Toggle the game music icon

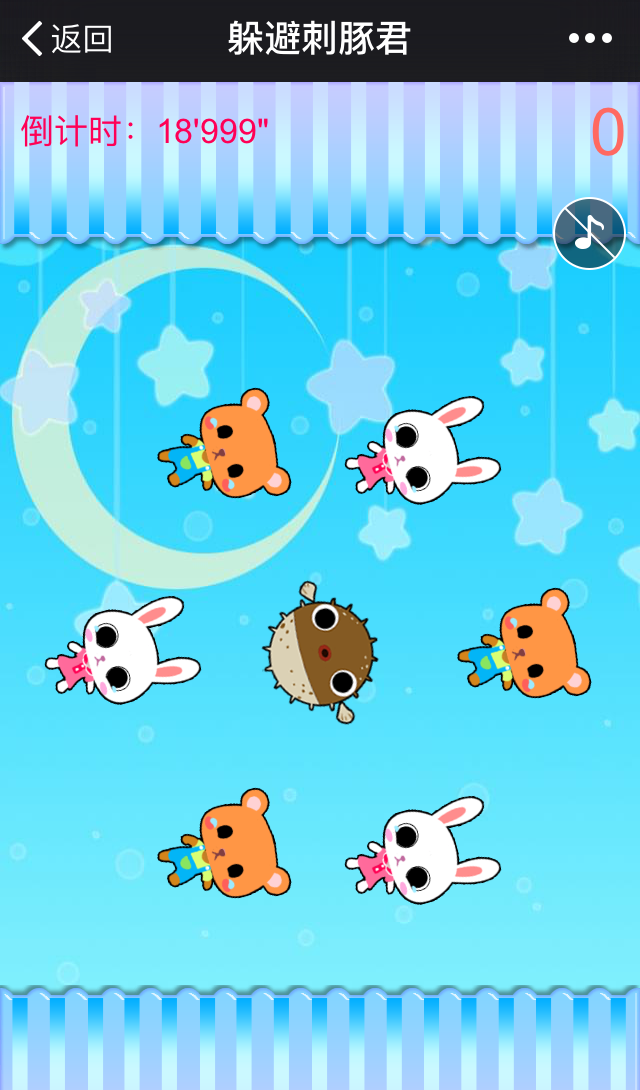[589, 233]
